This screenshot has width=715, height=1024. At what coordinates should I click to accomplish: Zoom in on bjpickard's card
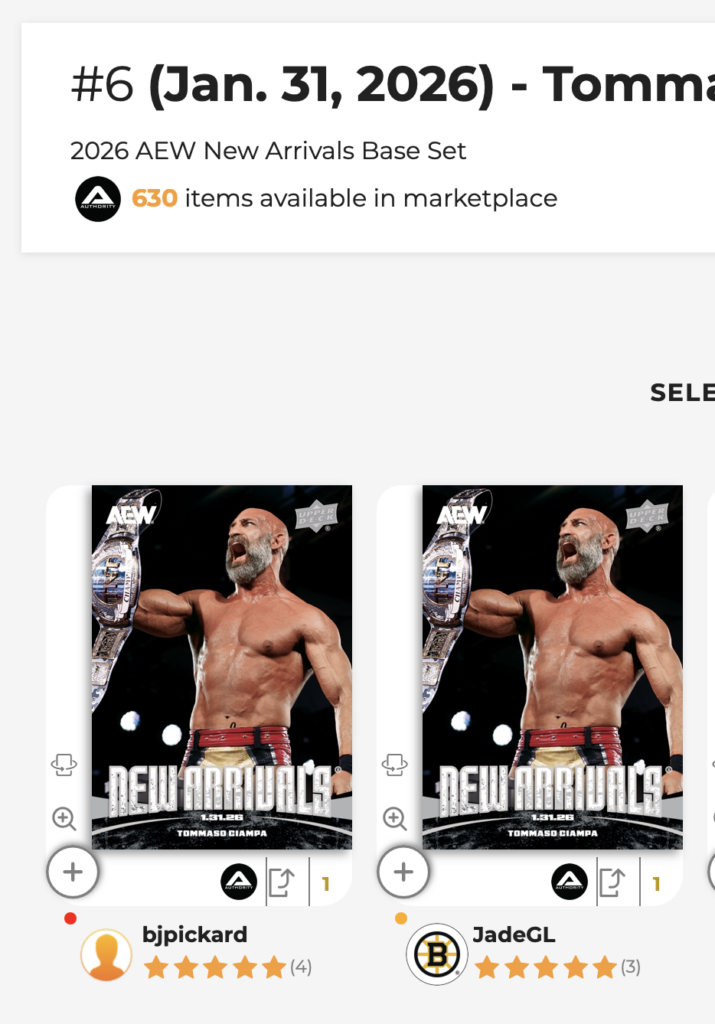(x=64, y=819)
